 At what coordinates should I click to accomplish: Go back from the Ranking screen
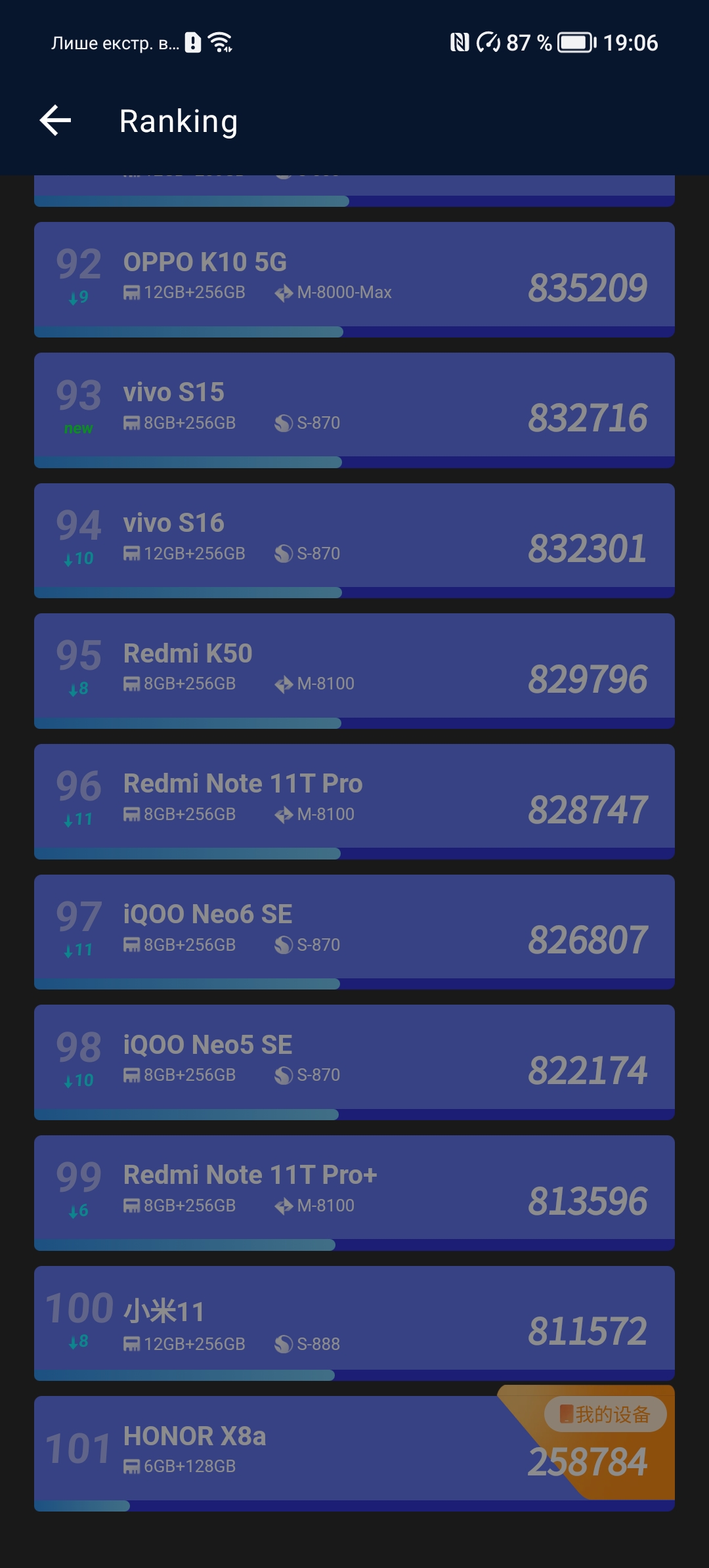click(55, 121)
